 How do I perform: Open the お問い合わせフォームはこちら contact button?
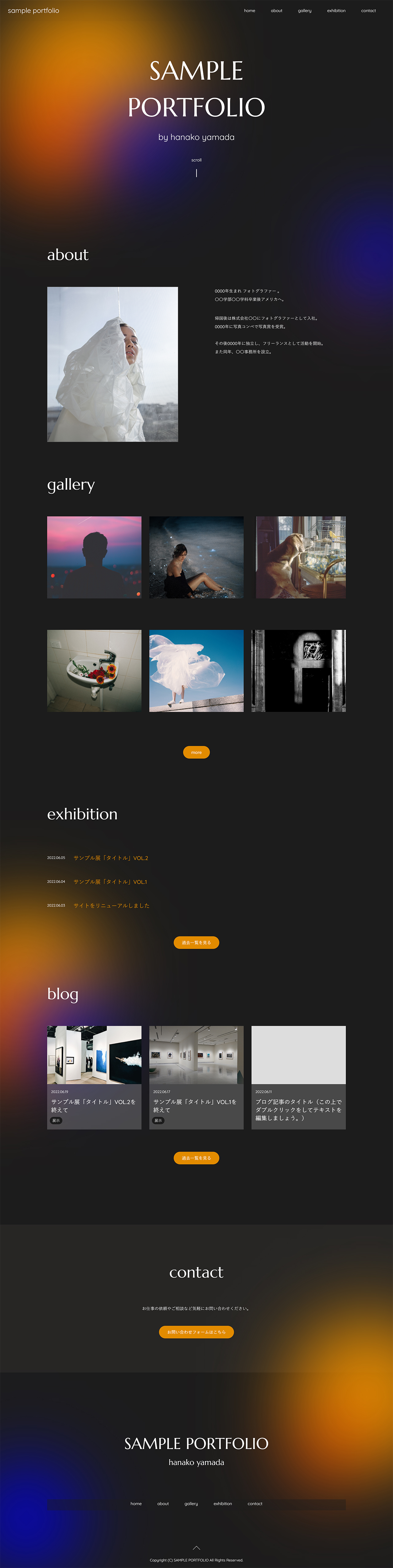tap(196, 1332)
